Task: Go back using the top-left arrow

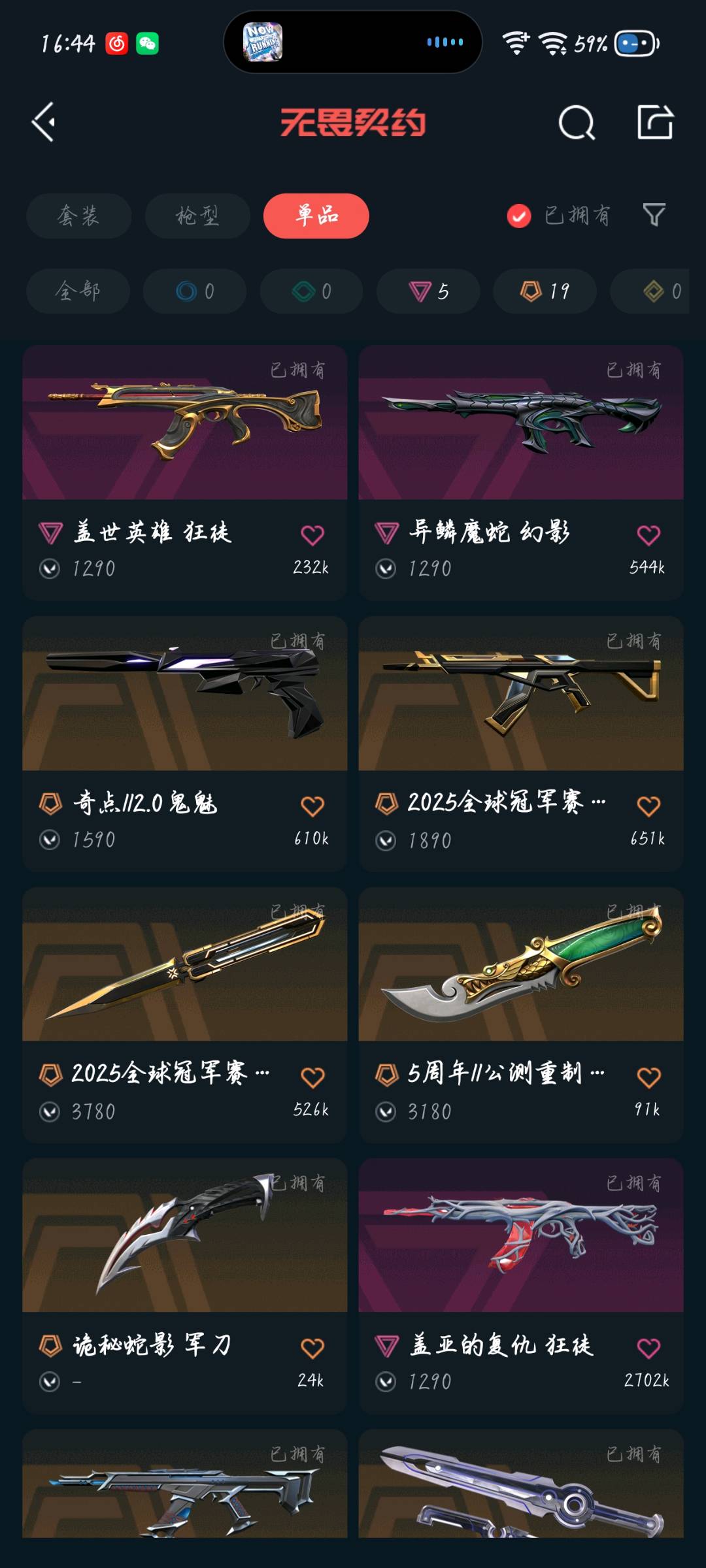Action: coord(44,122)
